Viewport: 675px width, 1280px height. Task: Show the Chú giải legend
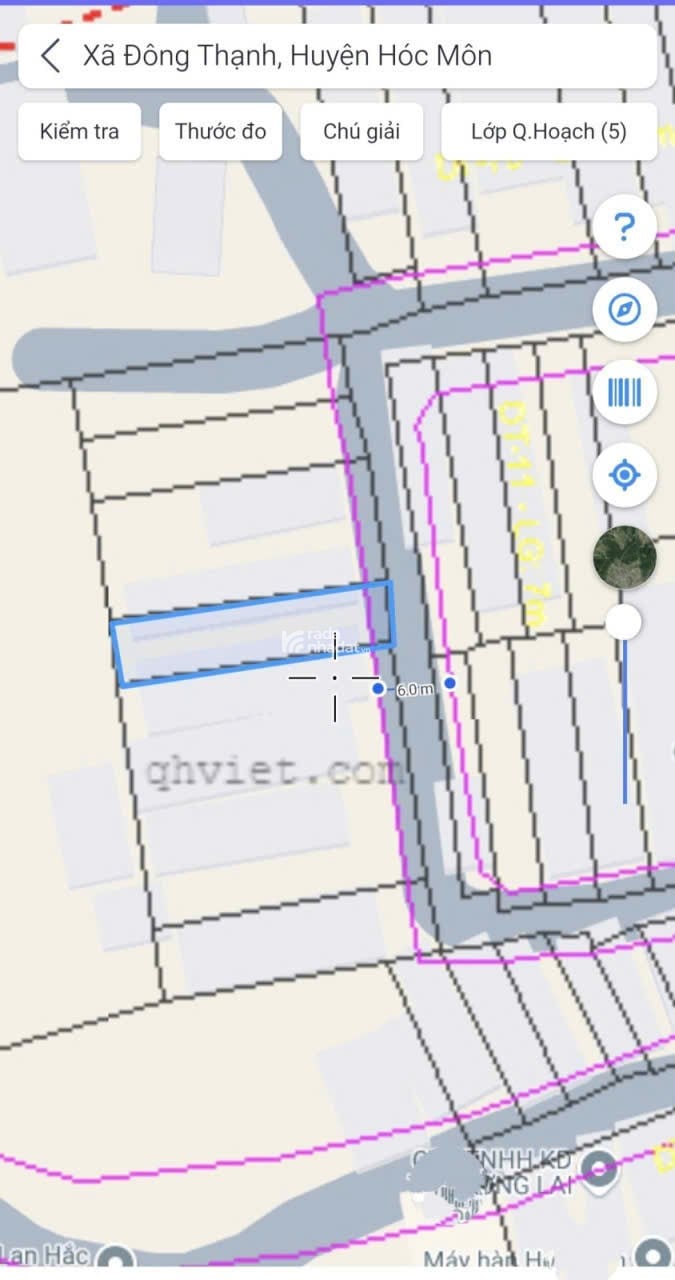click(361, 131)
